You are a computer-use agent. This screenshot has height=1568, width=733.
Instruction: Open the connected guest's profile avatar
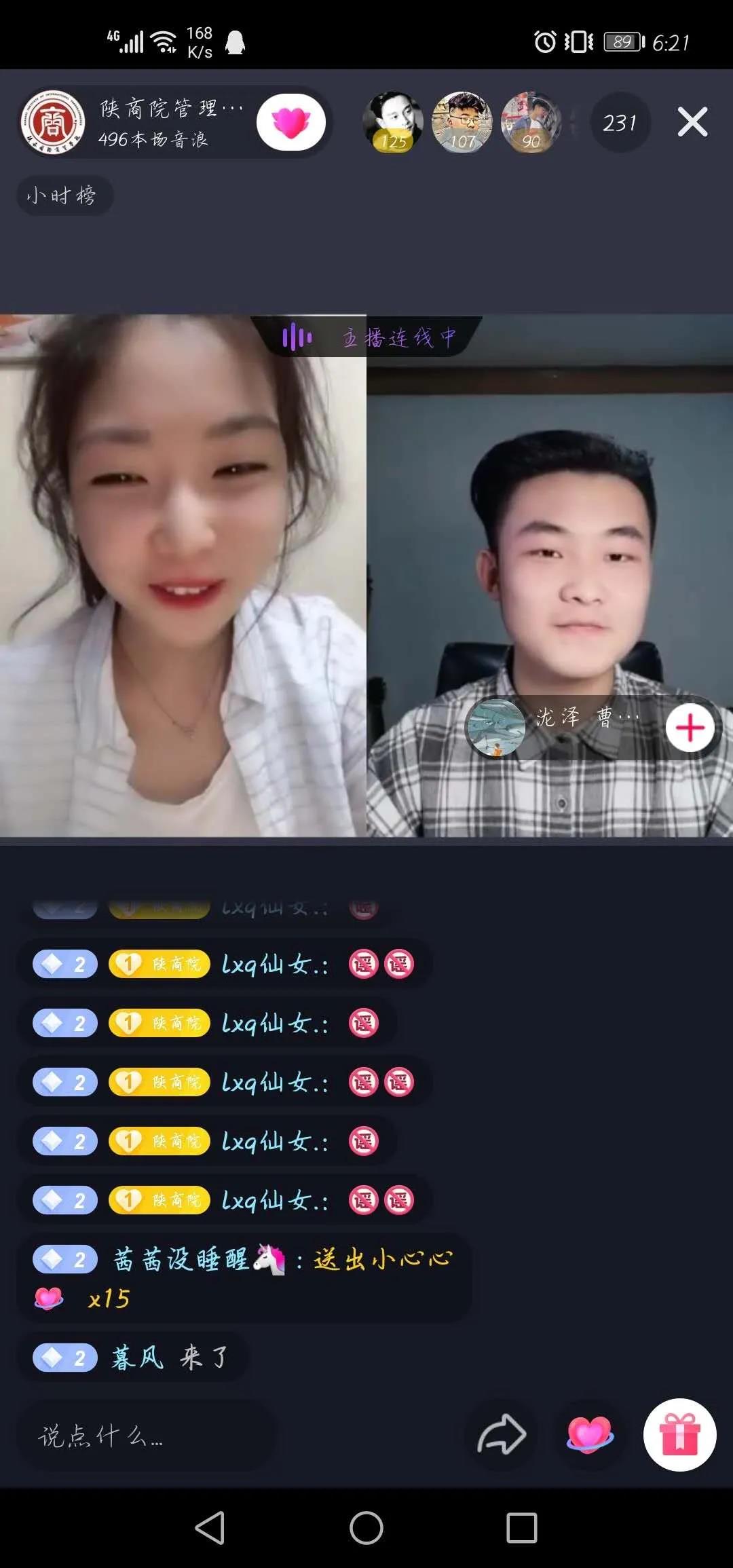[497, 728]
